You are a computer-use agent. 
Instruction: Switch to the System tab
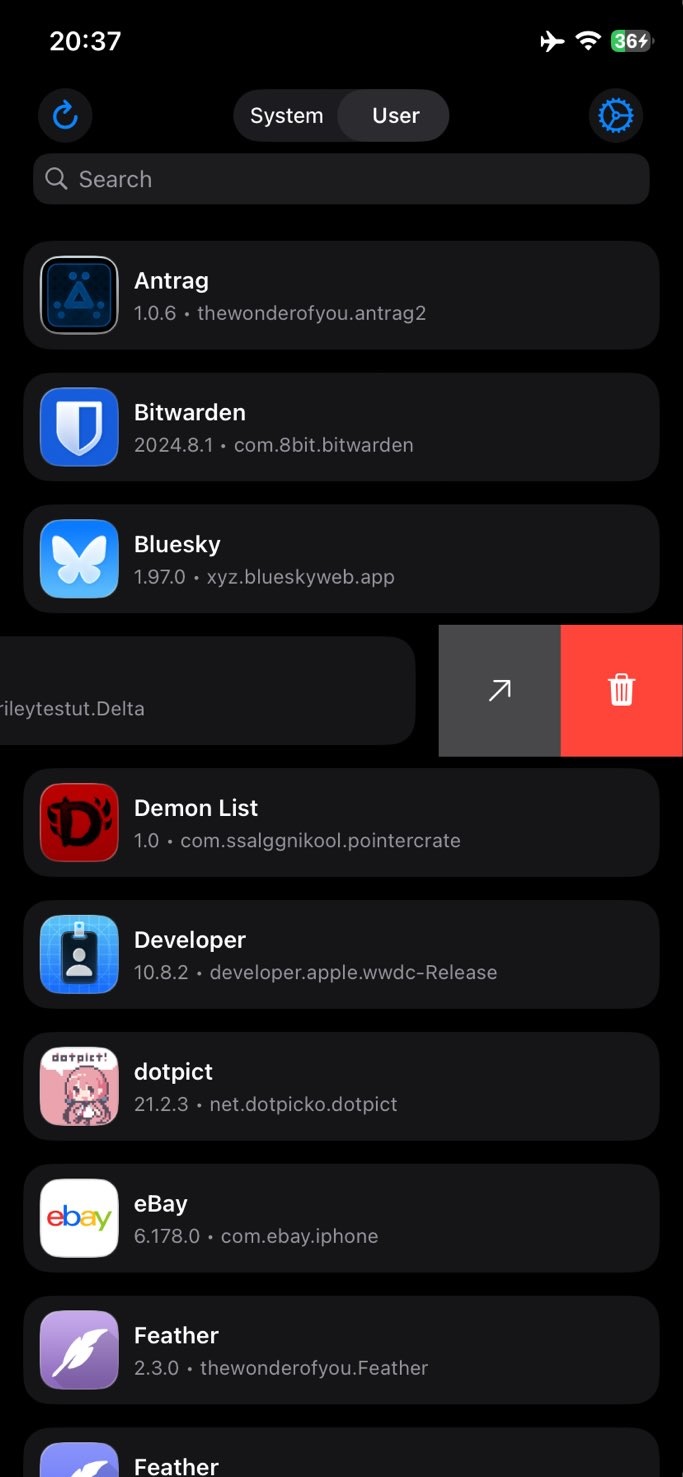(287, 116)
